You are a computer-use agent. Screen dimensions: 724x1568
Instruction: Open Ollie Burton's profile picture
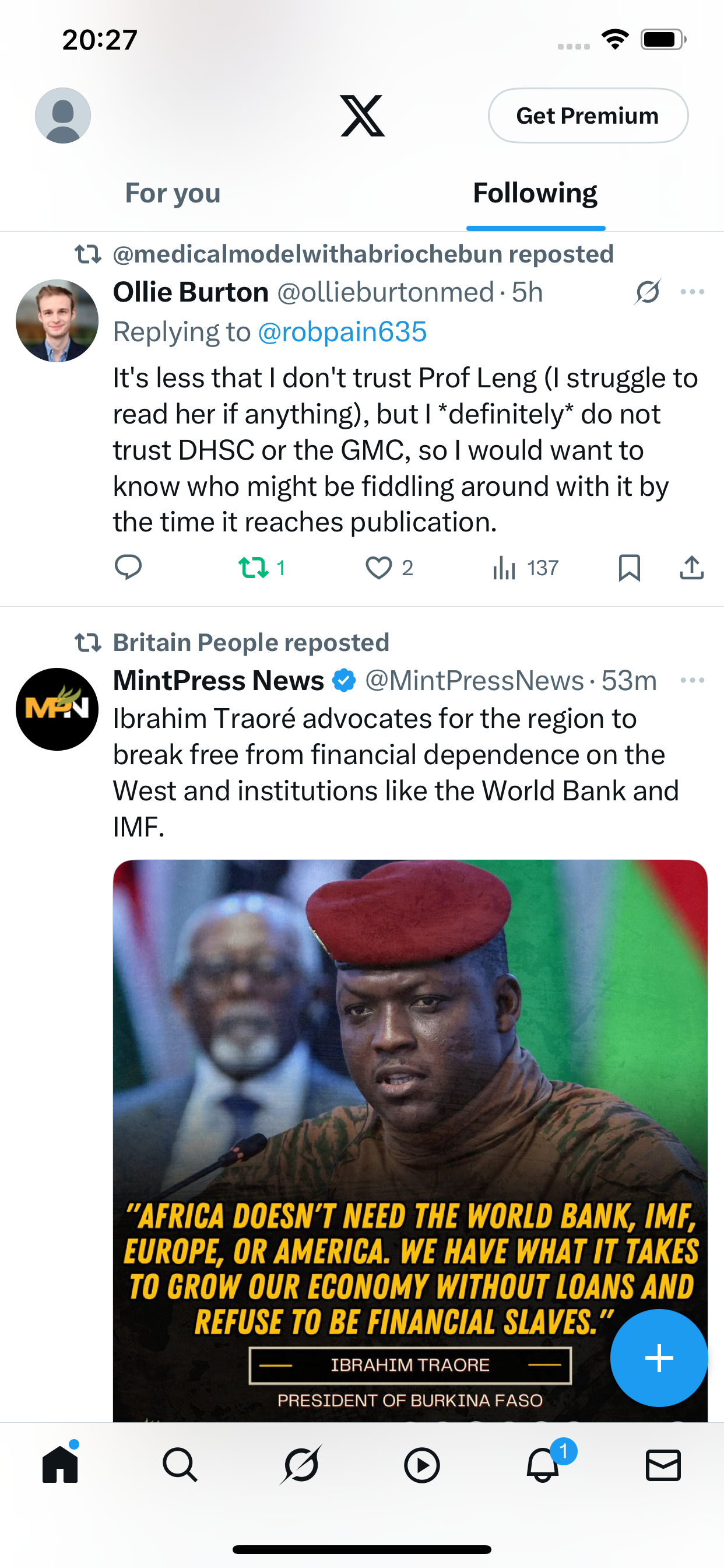coord(57,321)
